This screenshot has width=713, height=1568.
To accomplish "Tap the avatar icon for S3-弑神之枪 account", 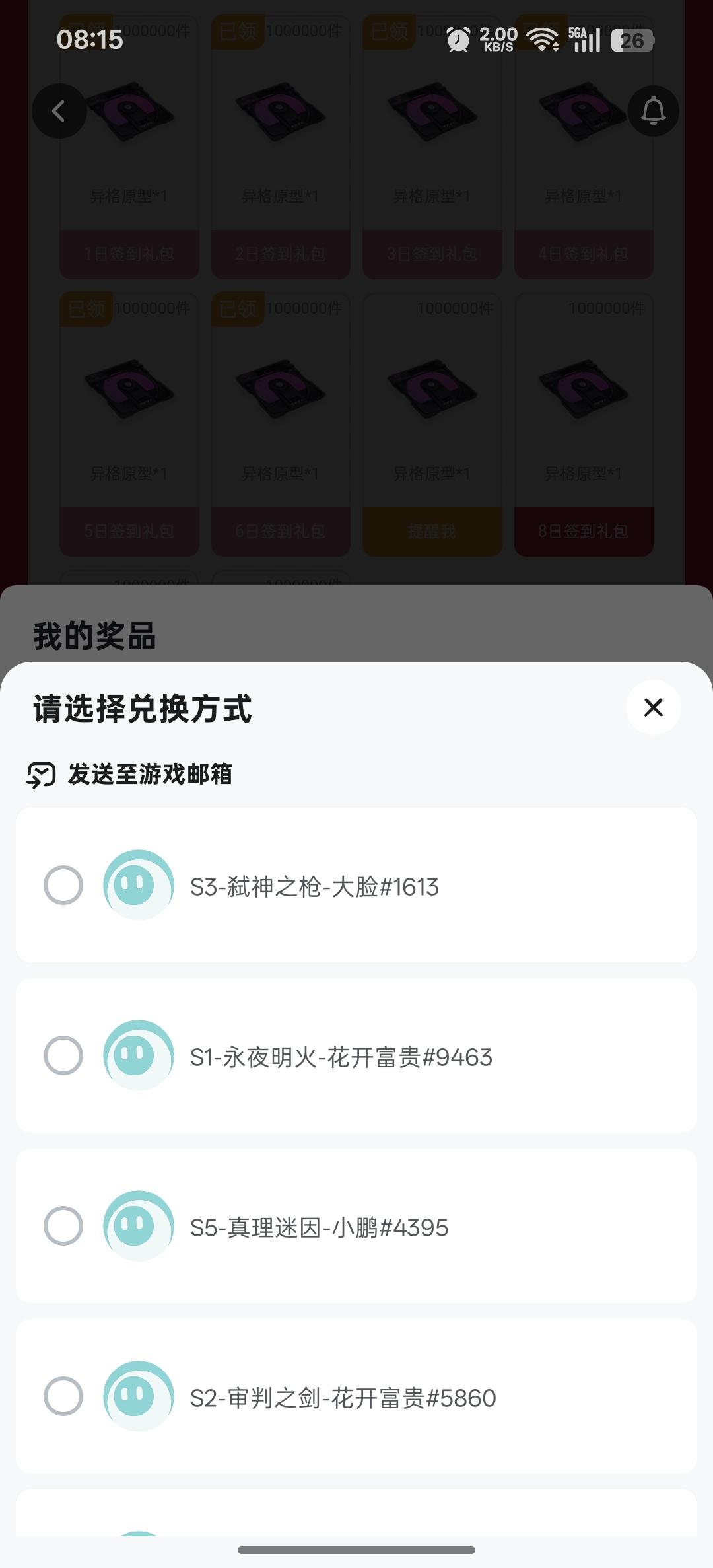I will pyautogui.click(x=137, y=886).
